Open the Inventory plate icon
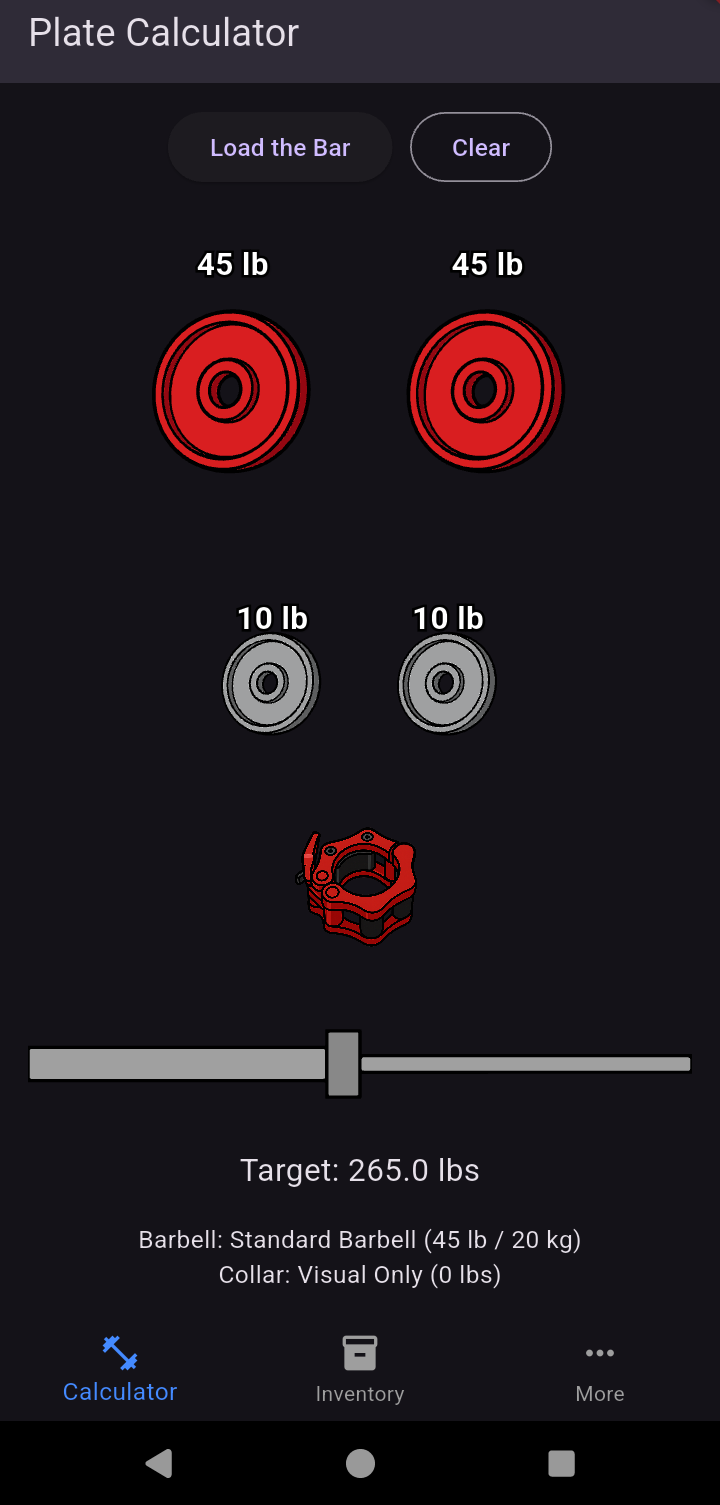The width and height of the screenshot is (720, 1505). pyautogui.click(x=360, y=1351)
